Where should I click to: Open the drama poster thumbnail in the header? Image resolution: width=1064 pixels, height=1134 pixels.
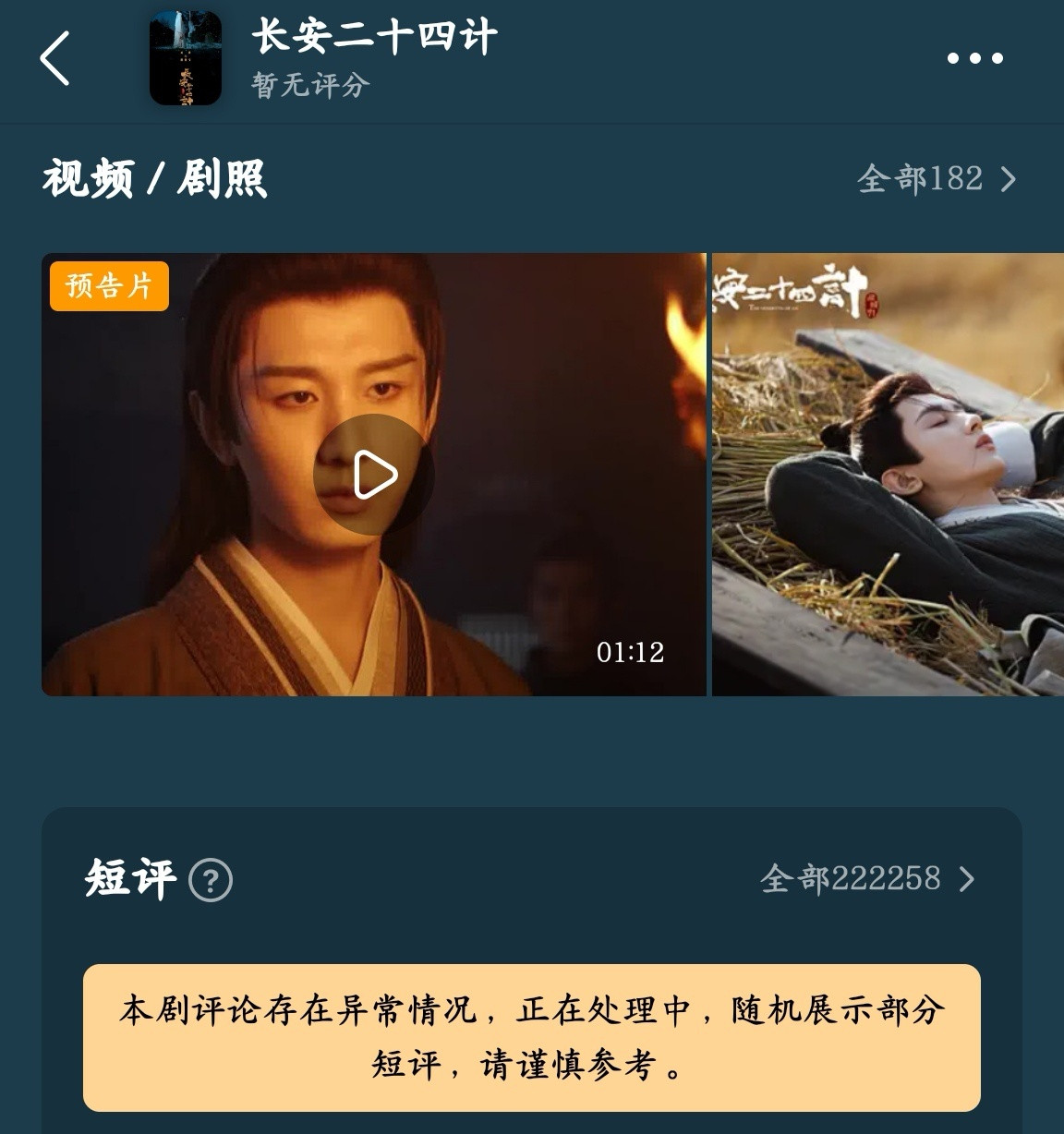(185, 57)
